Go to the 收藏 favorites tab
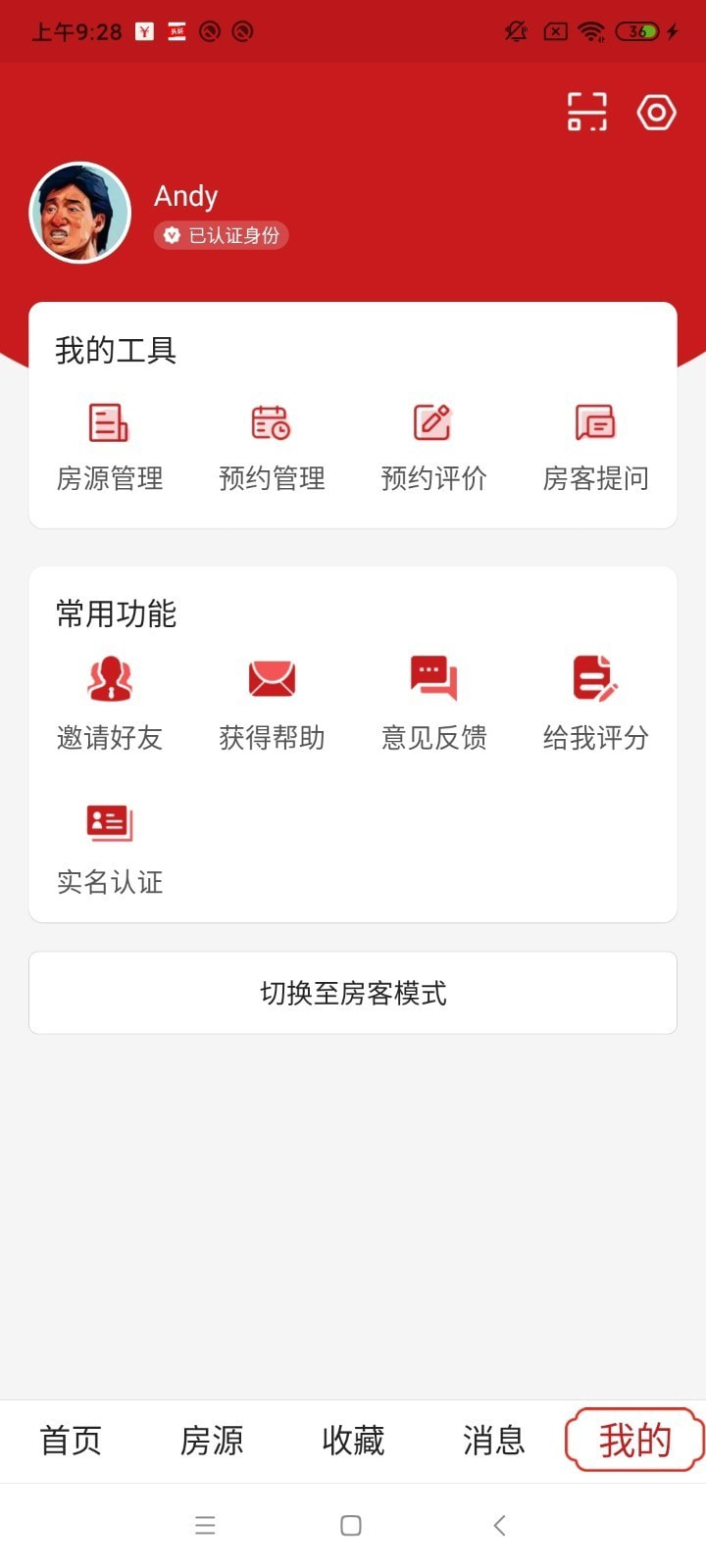This screenshot has height=1568, width=706. [353, 1441]
